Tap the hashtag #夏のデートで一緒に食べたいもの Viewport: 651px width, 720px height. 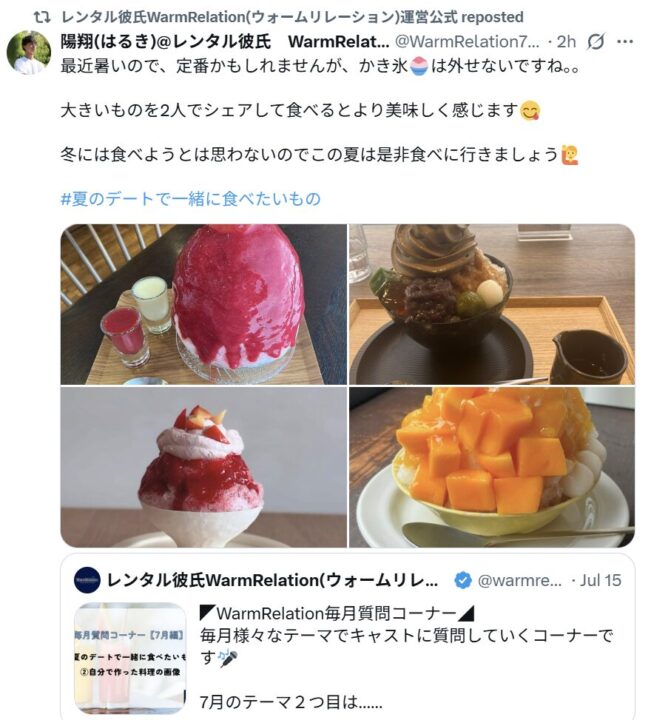point(190,198)
